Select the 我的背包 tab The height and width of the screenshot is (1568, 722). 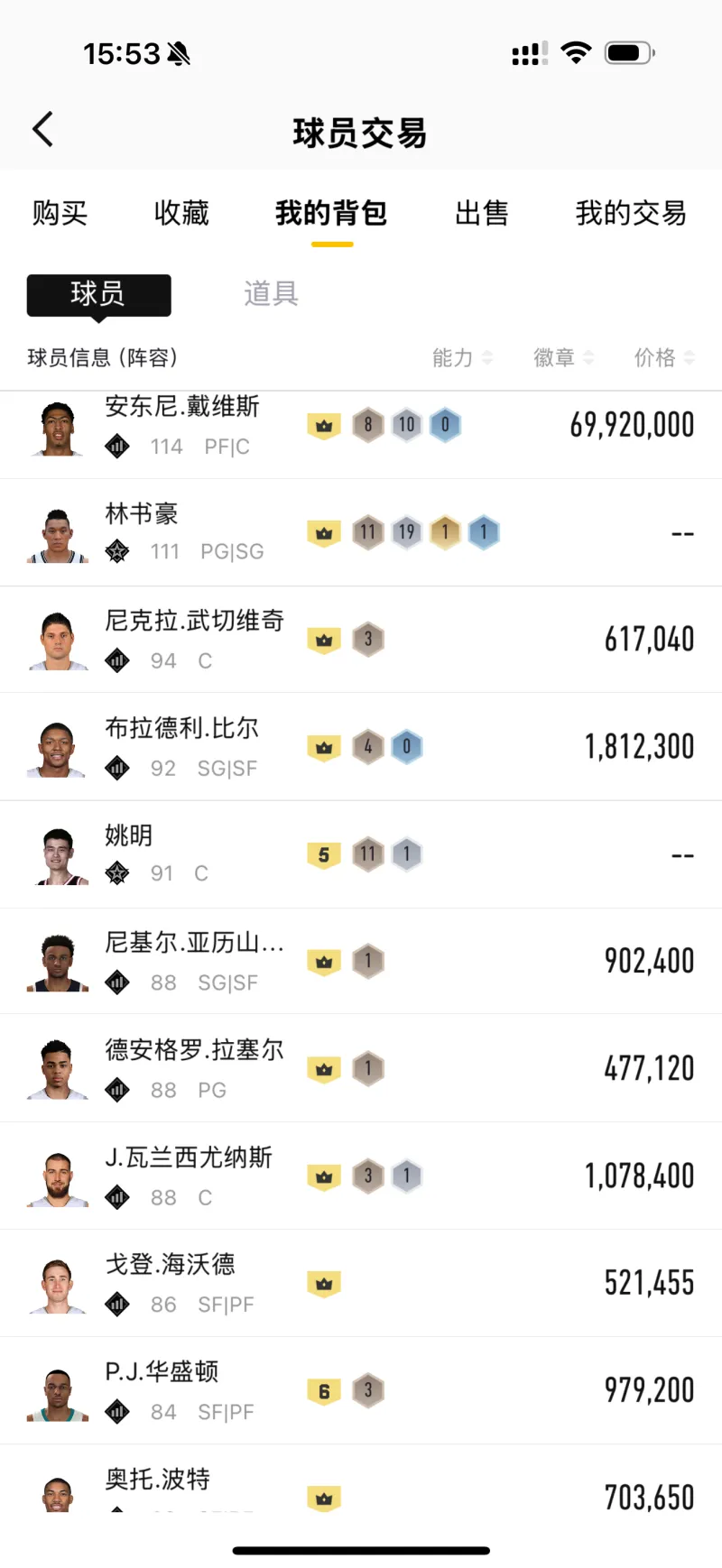331,213
